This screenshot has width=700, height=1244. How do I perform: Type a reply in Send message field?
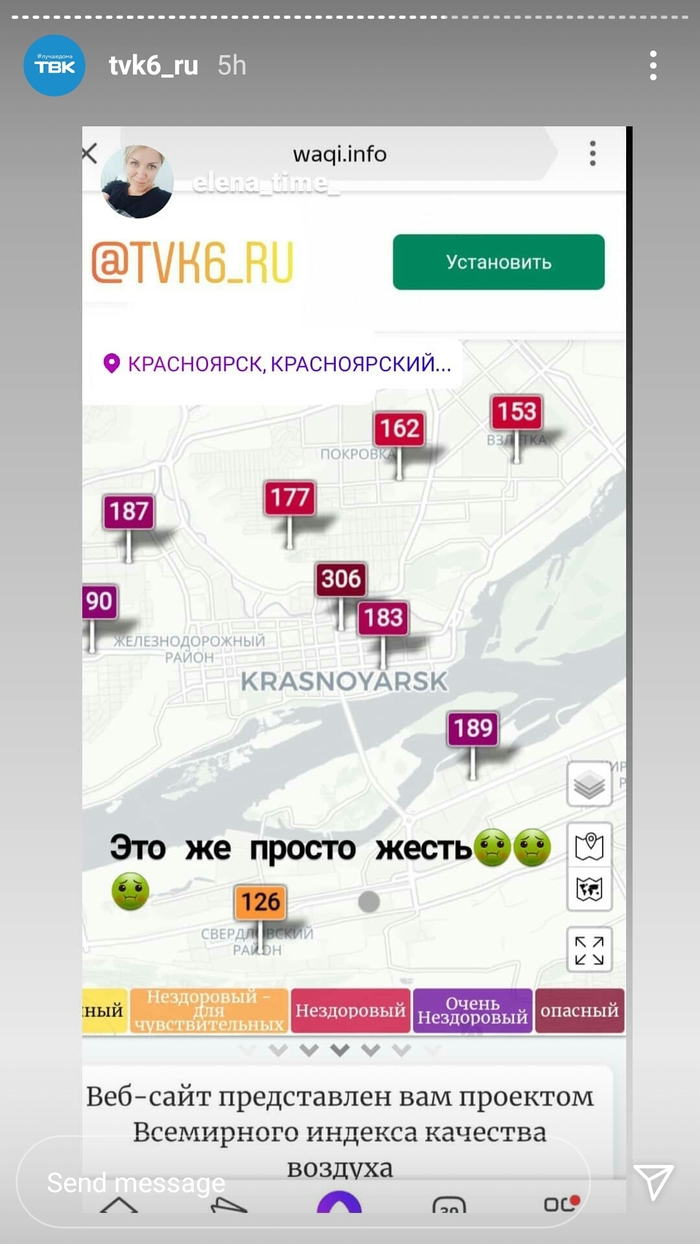(300, 1183)
